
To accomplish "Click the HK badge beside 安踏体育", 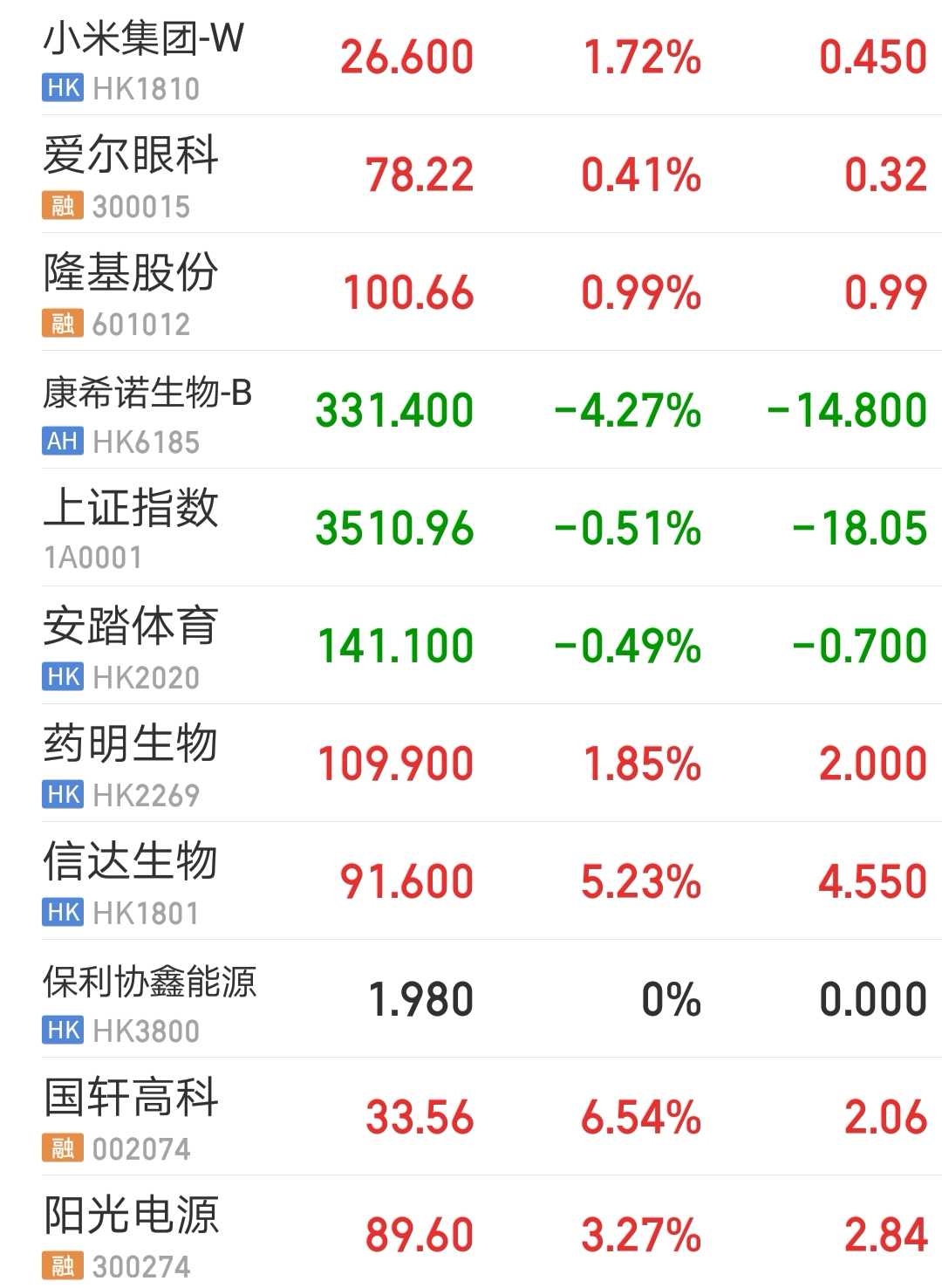I will pos(61,675).
